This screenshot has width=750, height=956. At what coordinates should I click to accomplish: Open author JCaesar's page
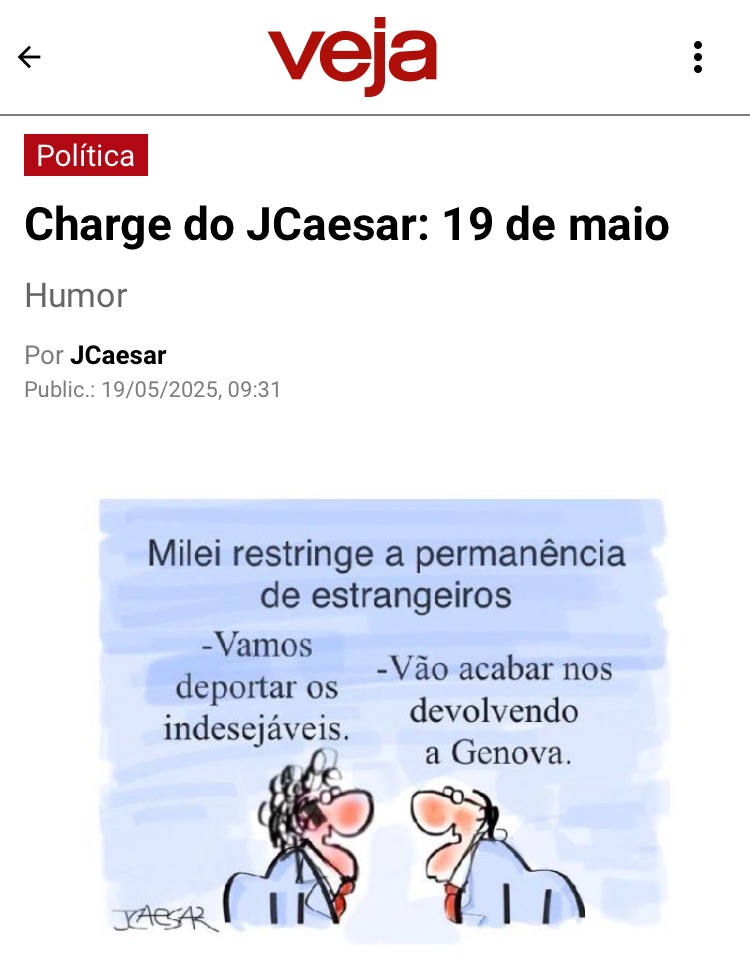coord(118,355)
